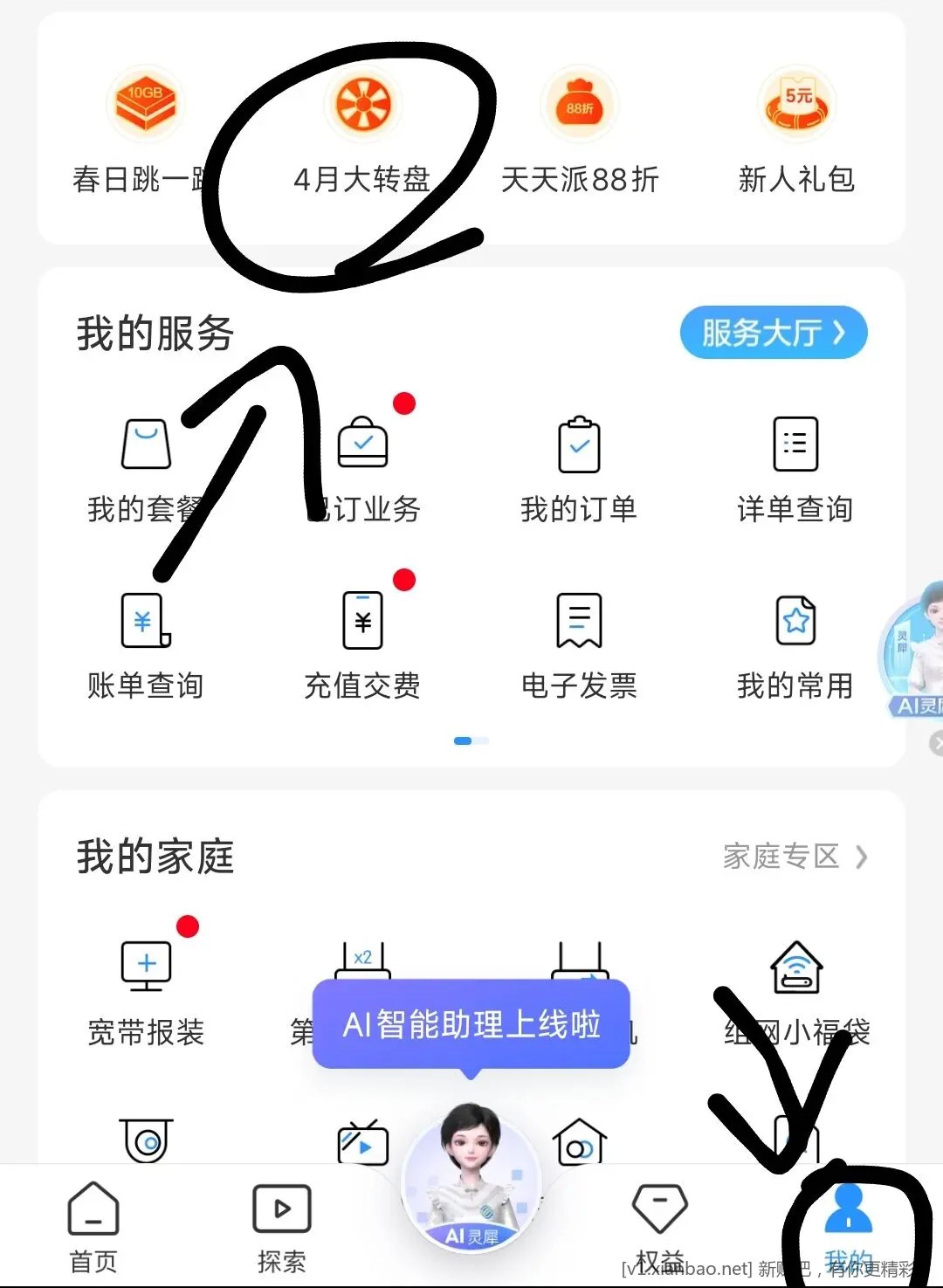
Task: Open 家庭专区 link
Action: tap(795, 857)
